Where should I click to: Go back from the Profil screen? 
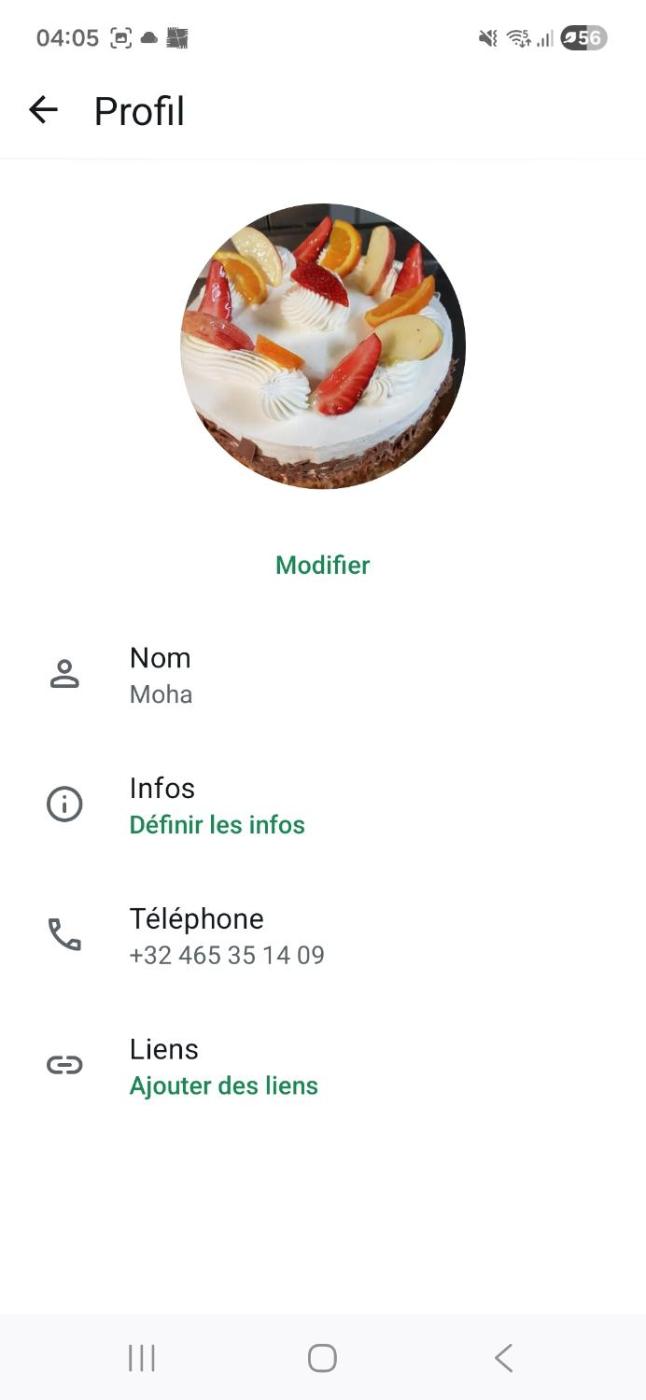(43, 110)
